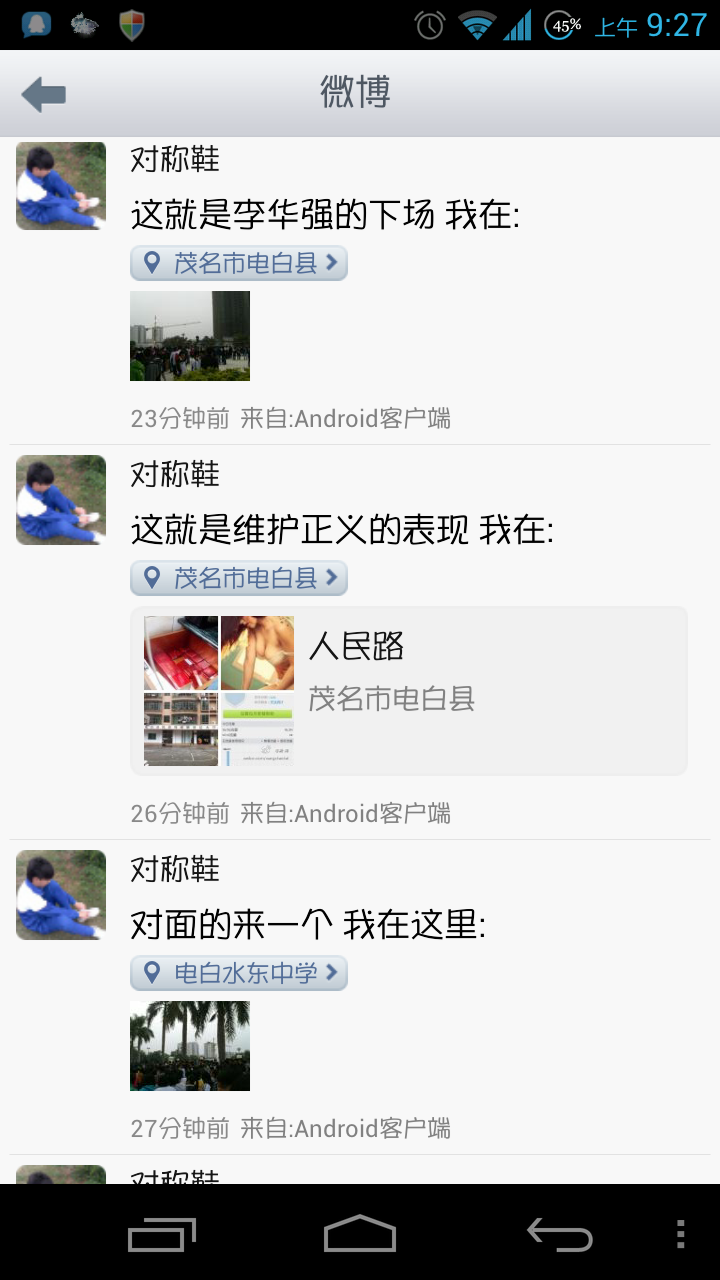
Task: View photo in the 对面的来一个 post
Action: click(x=190, y=1046)
